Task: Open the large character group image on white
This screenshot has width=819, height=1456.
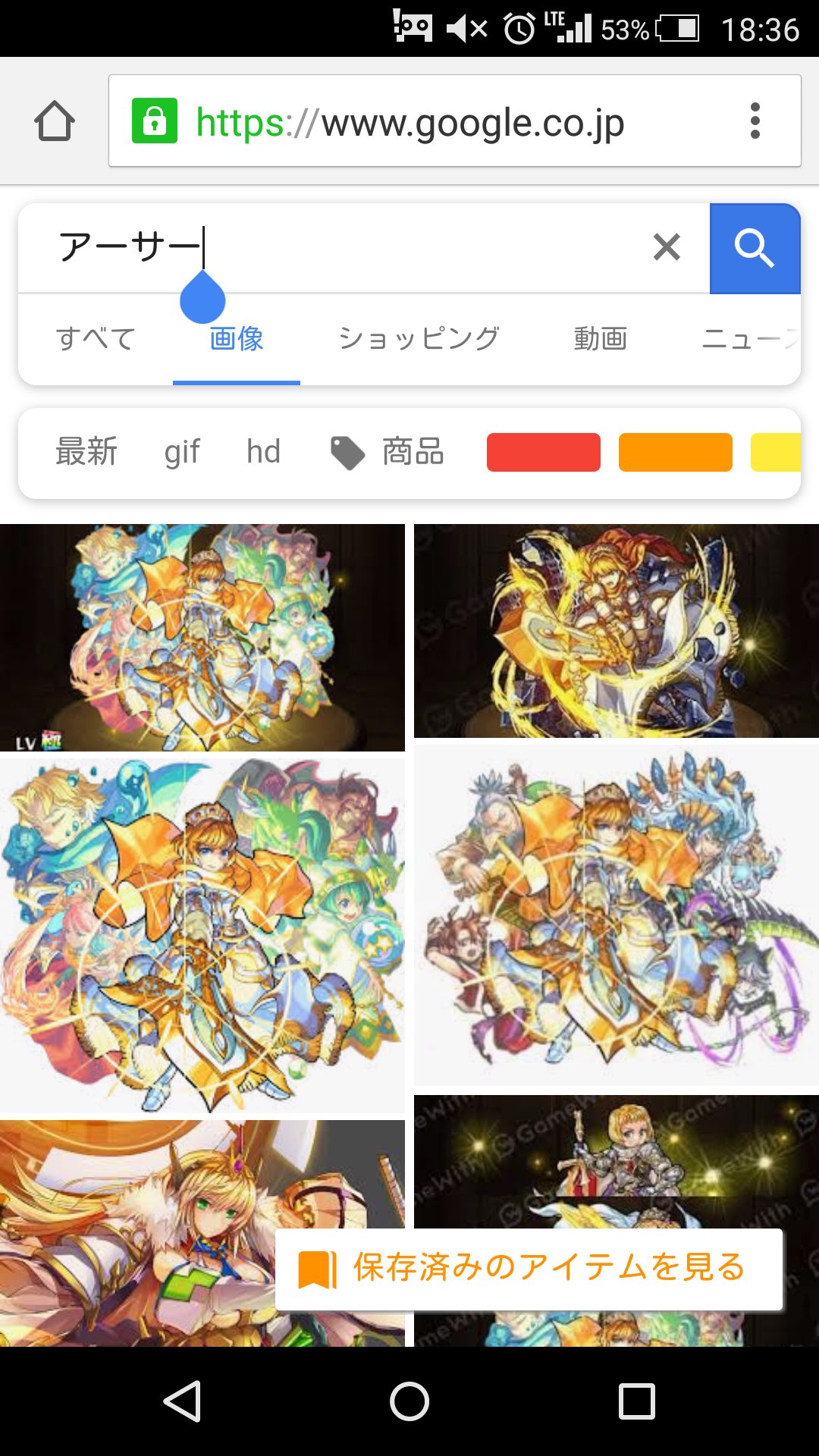Action: 616,915
